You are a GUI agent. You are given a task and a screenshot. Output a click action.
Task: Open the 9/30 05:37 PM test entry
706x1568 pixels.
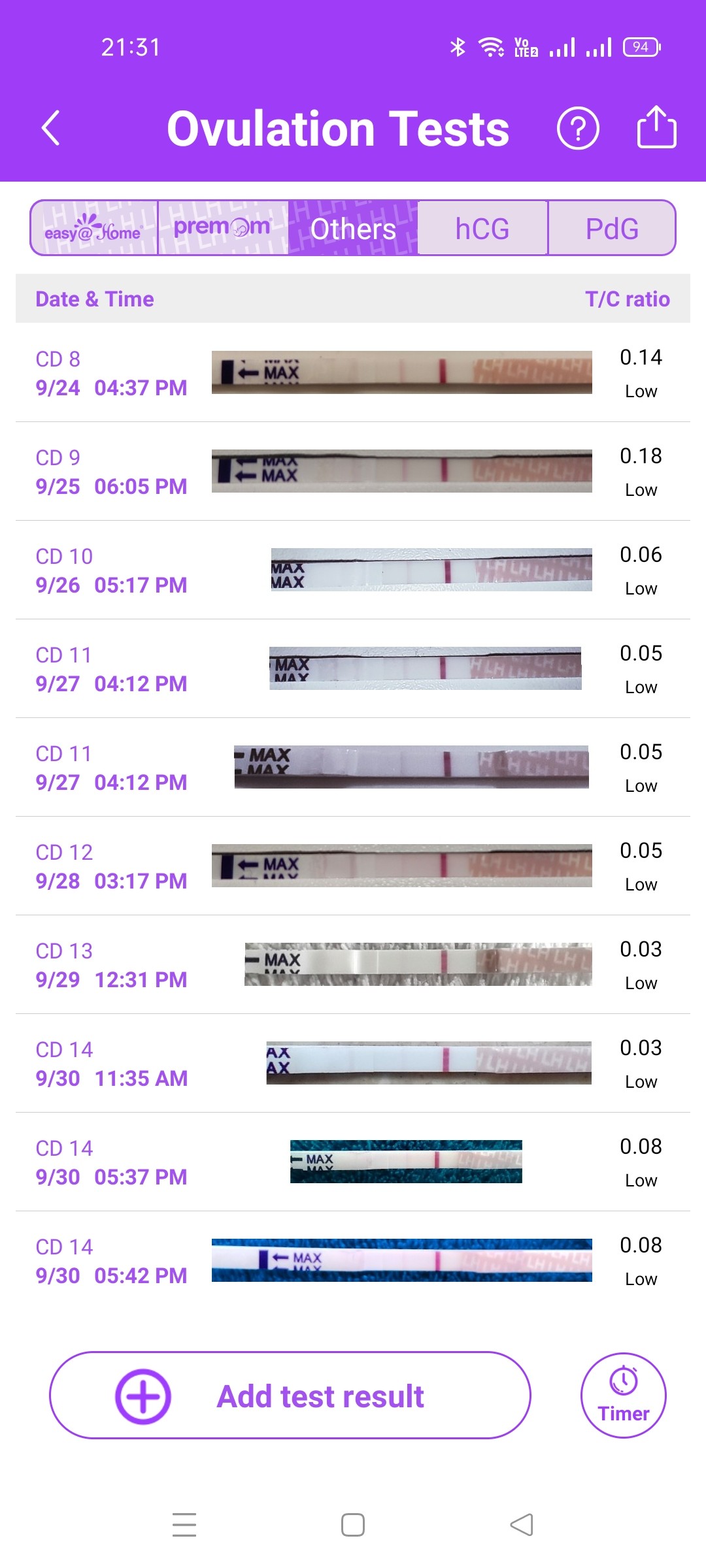pos(353,1162)
